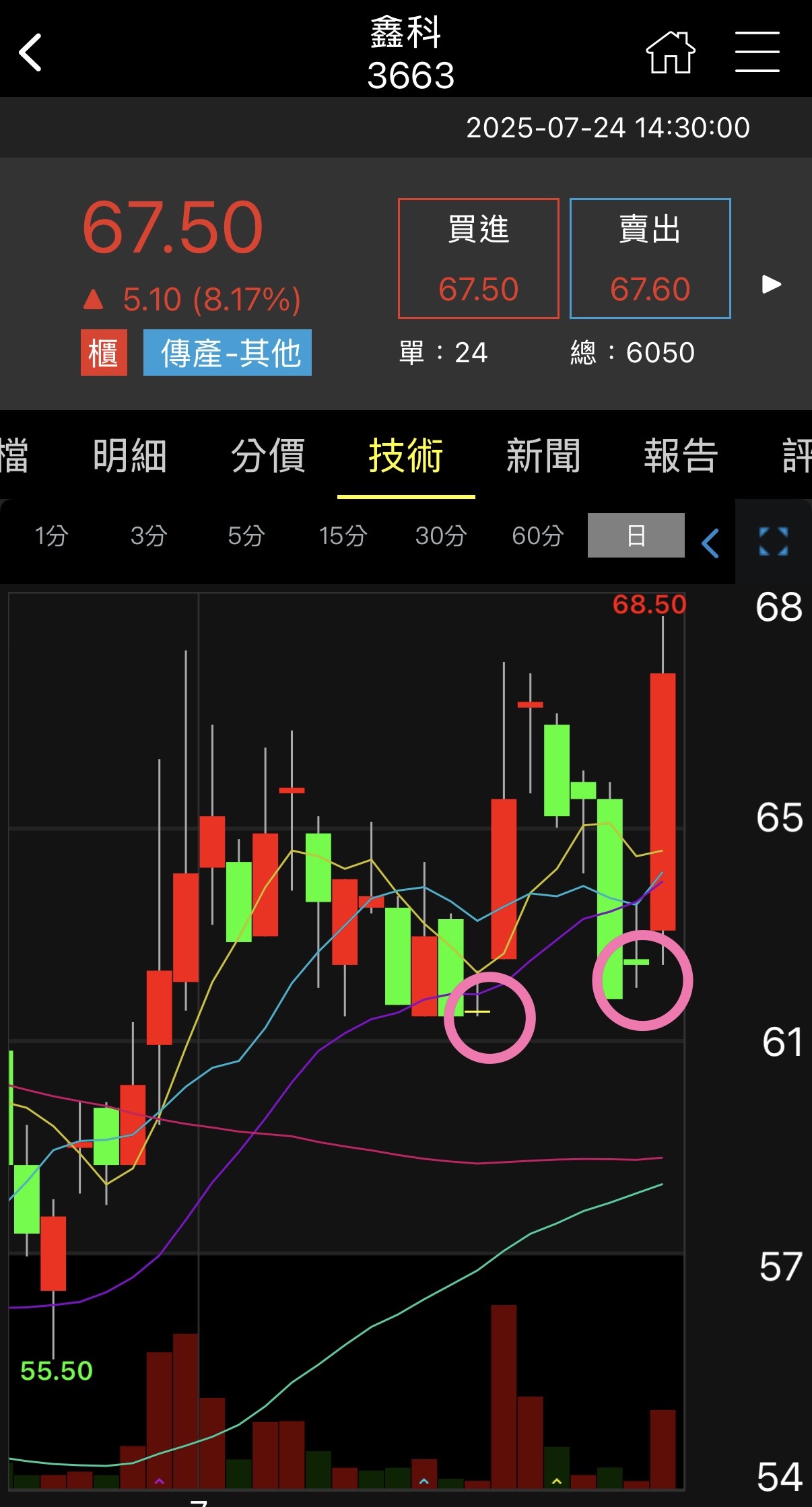Open the 新聞 tab

pos(543,456)
